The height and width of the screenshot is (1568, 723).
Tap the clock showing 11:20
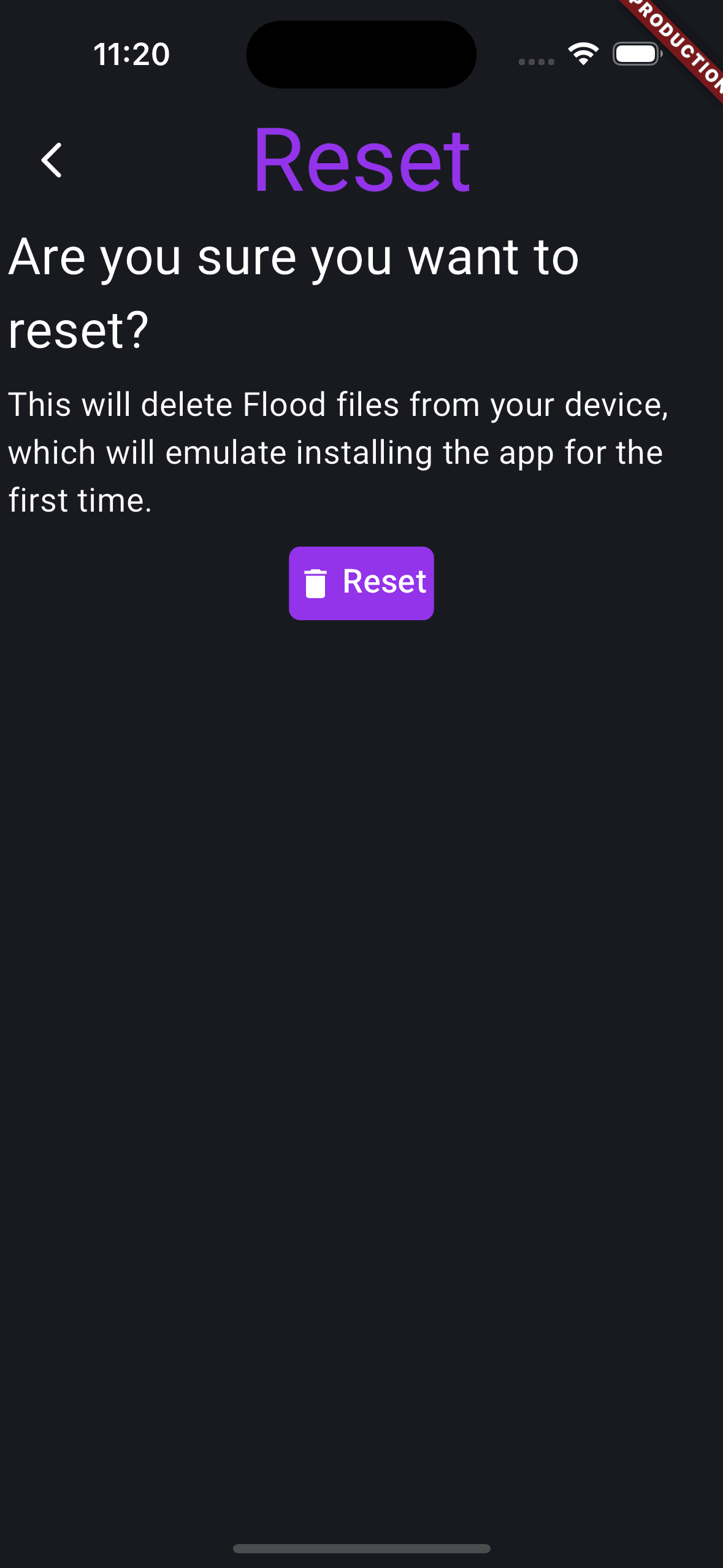[131, 54]
